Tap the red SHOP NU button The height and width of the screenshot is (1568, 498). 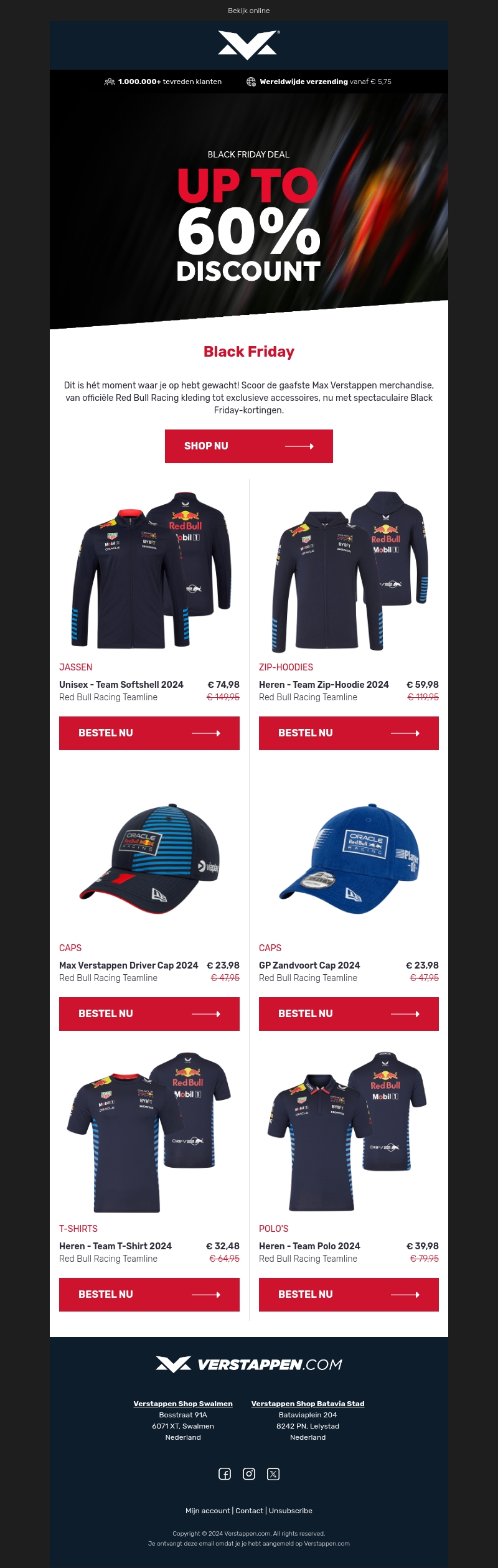pyautogui.click(x=249, y=446)
